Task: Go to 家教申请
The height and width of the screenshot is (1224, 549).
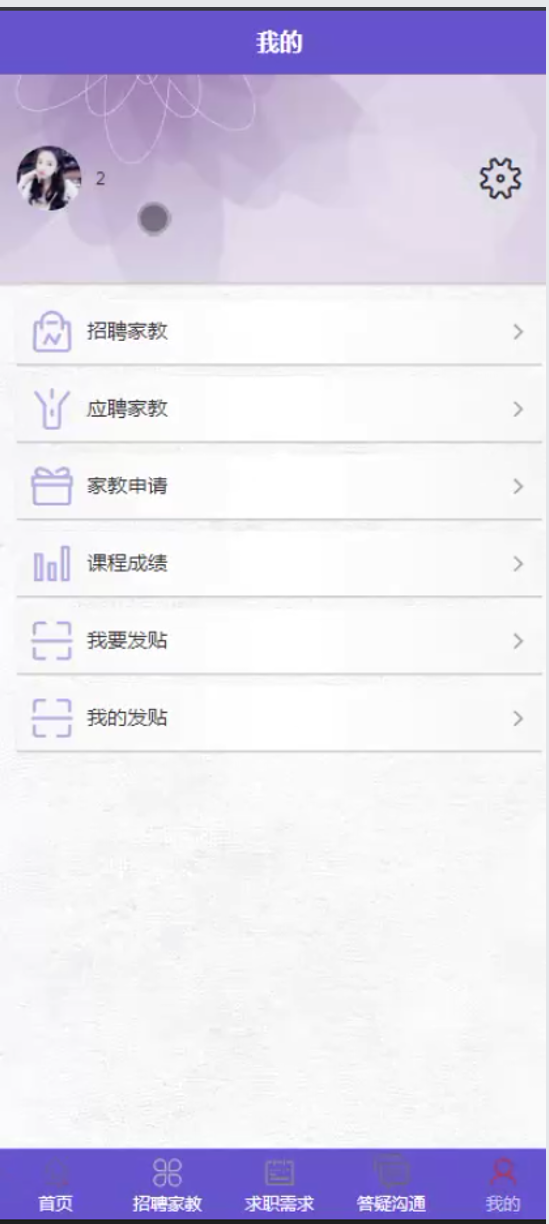Action: coord(279,486)
